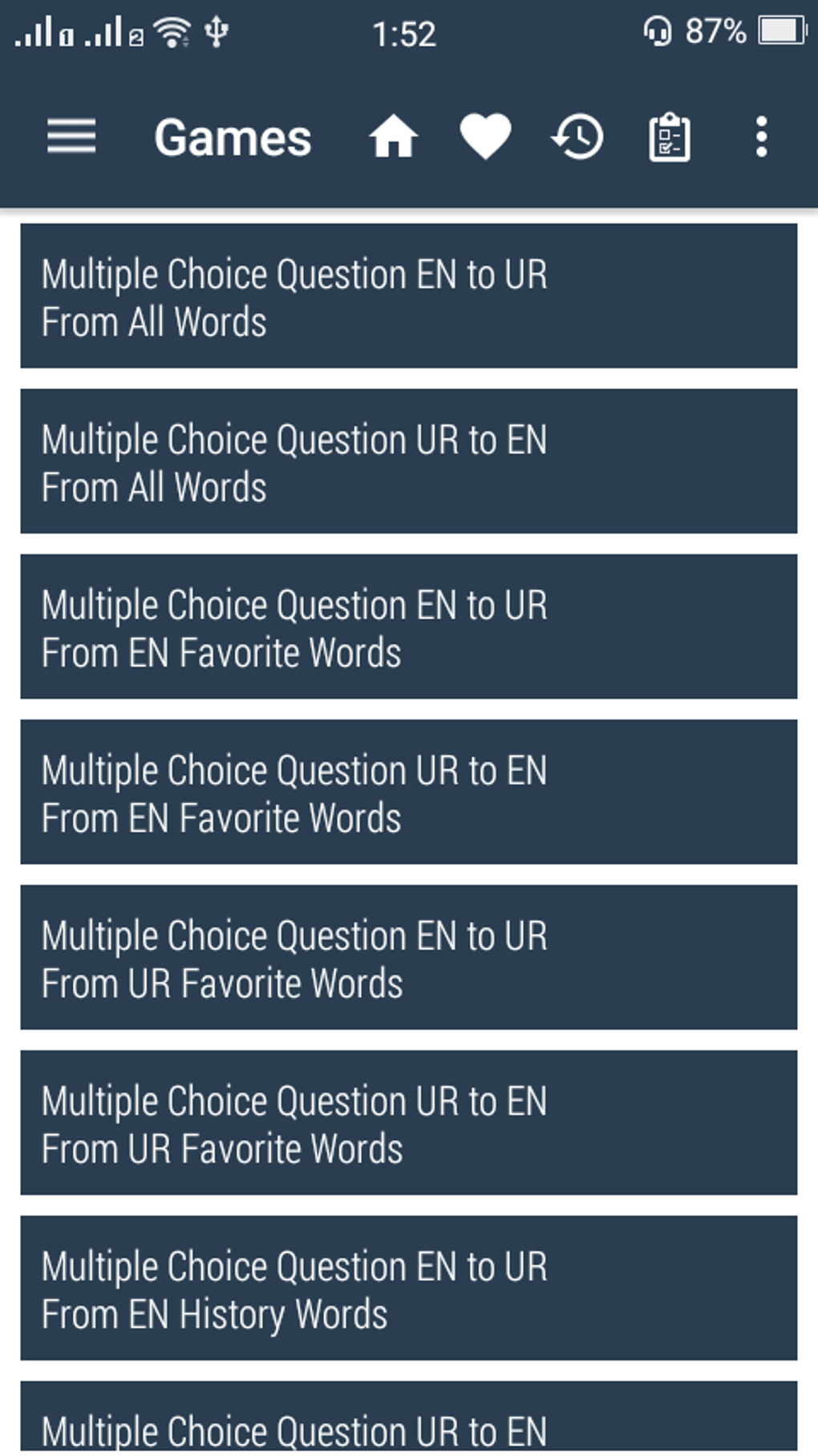Screen dimensions: 818x1456
Task: Start EN to UR quiz From All Words
Action: pyautogui.click(x=408, y=297)
